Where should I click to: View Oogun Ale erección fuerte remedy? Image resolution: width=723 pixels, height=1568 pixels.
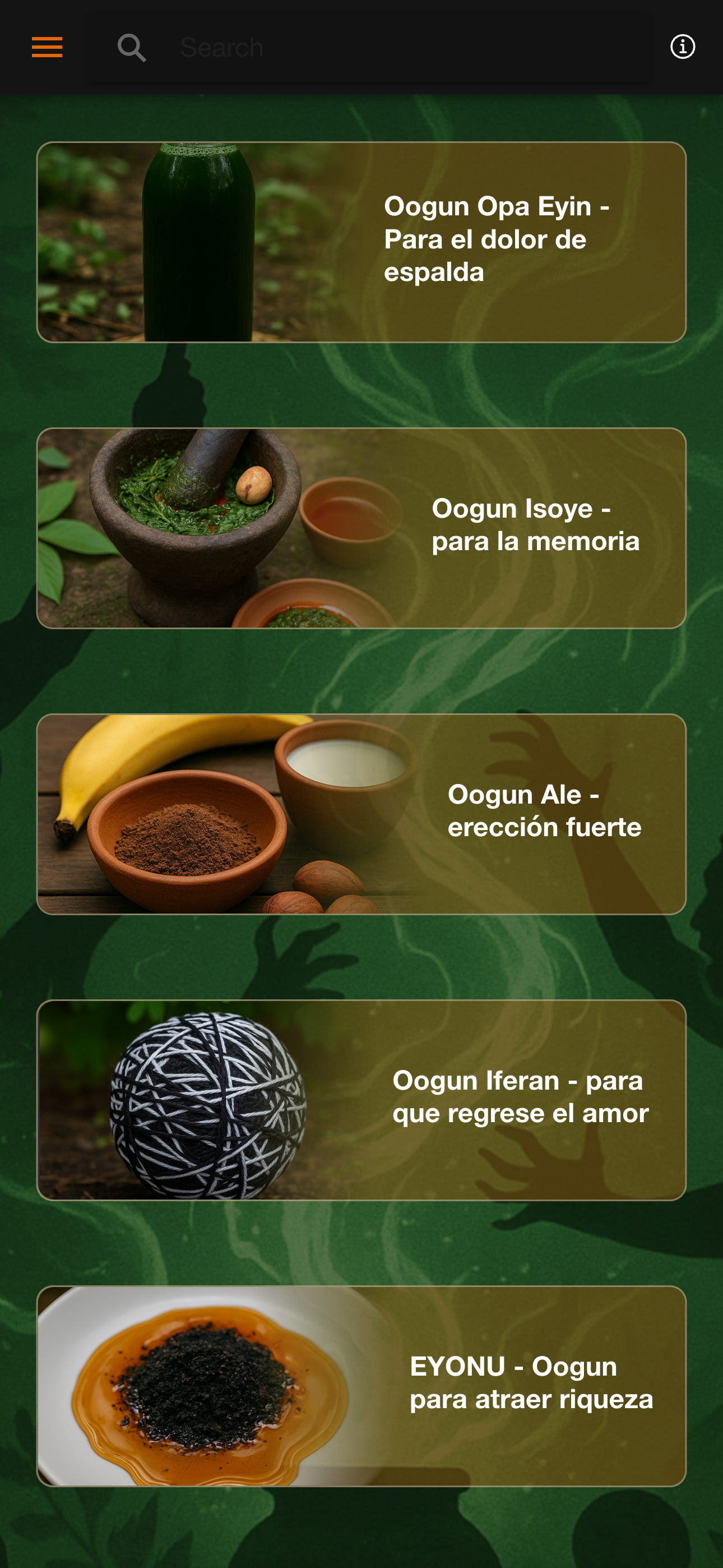(361, 814)
